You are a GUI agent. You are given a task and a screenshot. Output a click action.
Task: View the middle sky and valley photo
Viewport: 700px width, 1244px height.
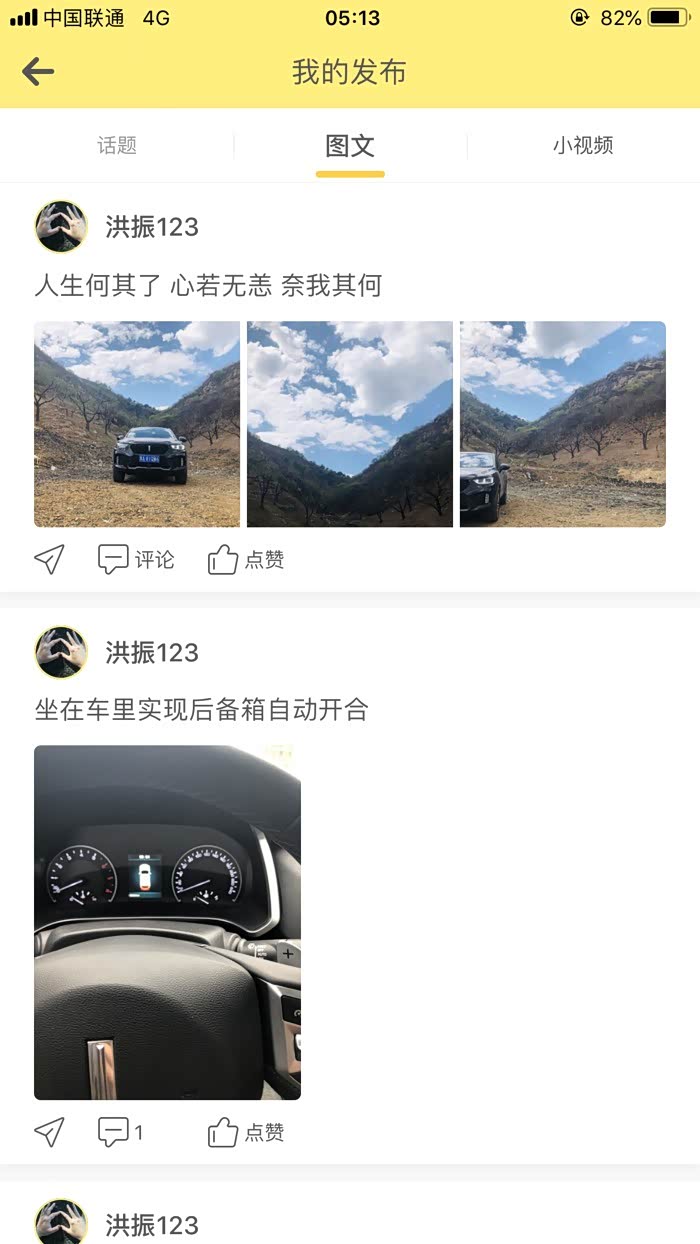click(x=350, y=424)
